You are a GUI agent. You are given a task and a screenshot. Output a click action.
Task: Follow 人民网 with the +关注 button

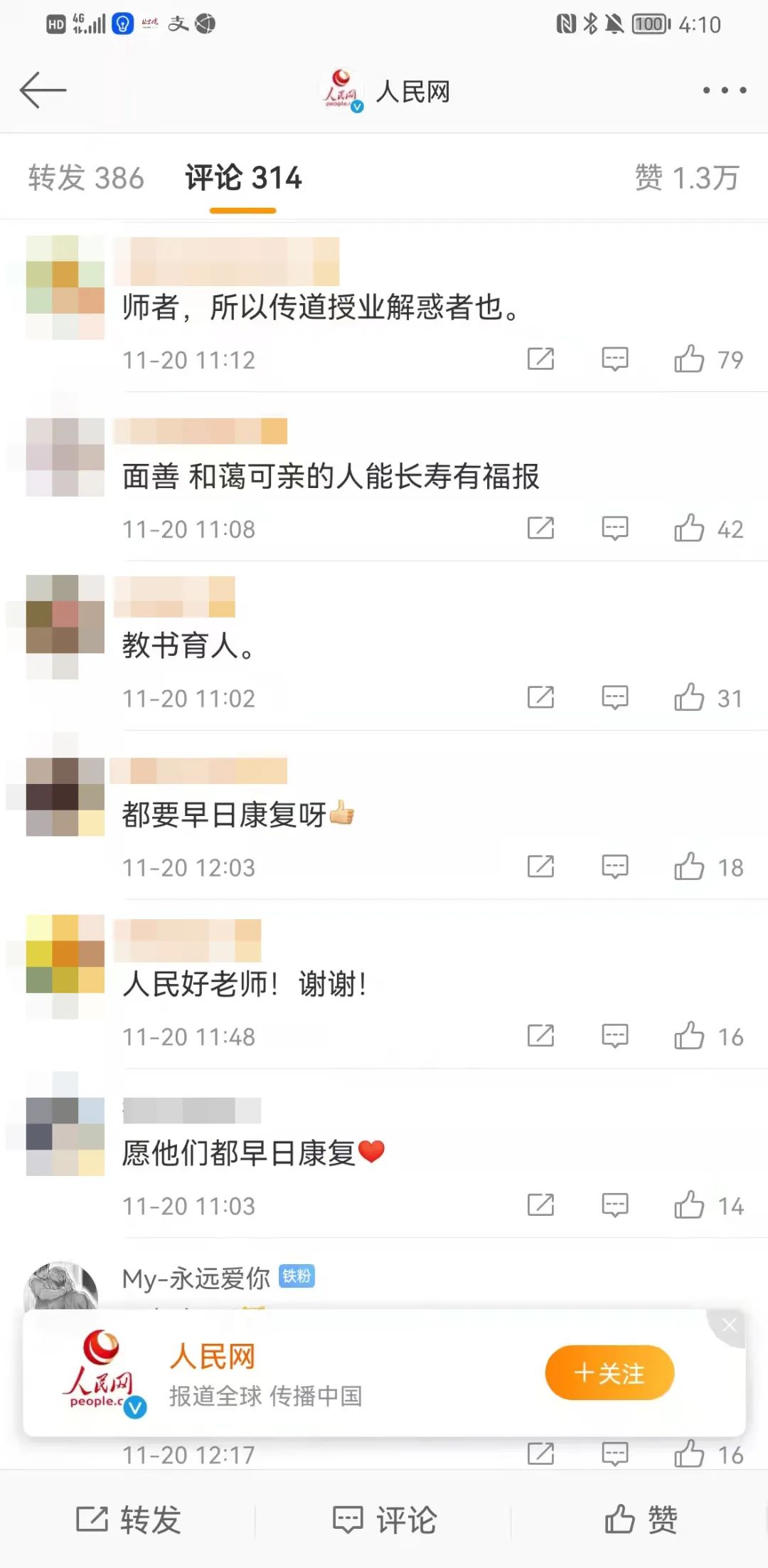[609, 1372]
